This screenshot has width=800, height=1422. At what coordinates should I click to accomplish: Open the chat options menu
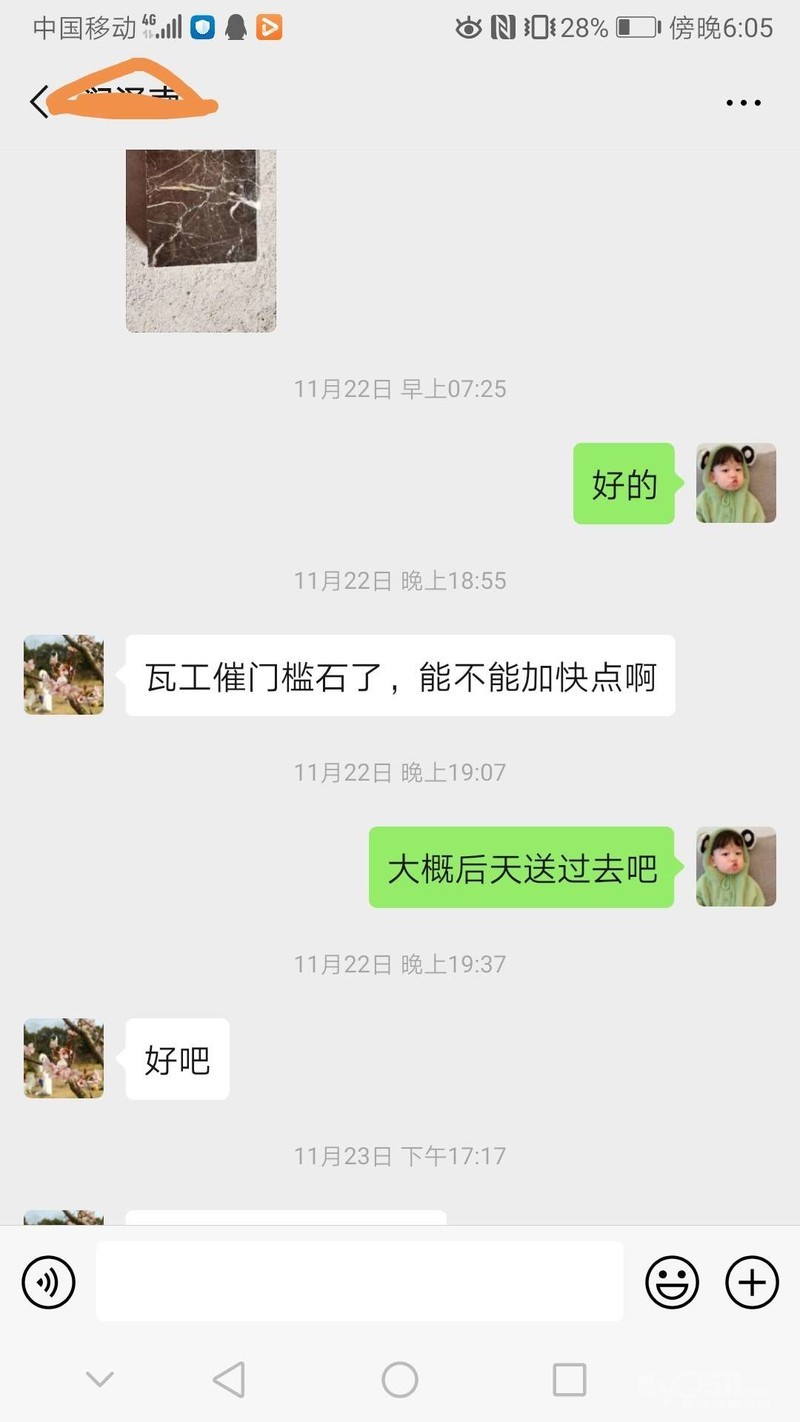coord(743,102)
